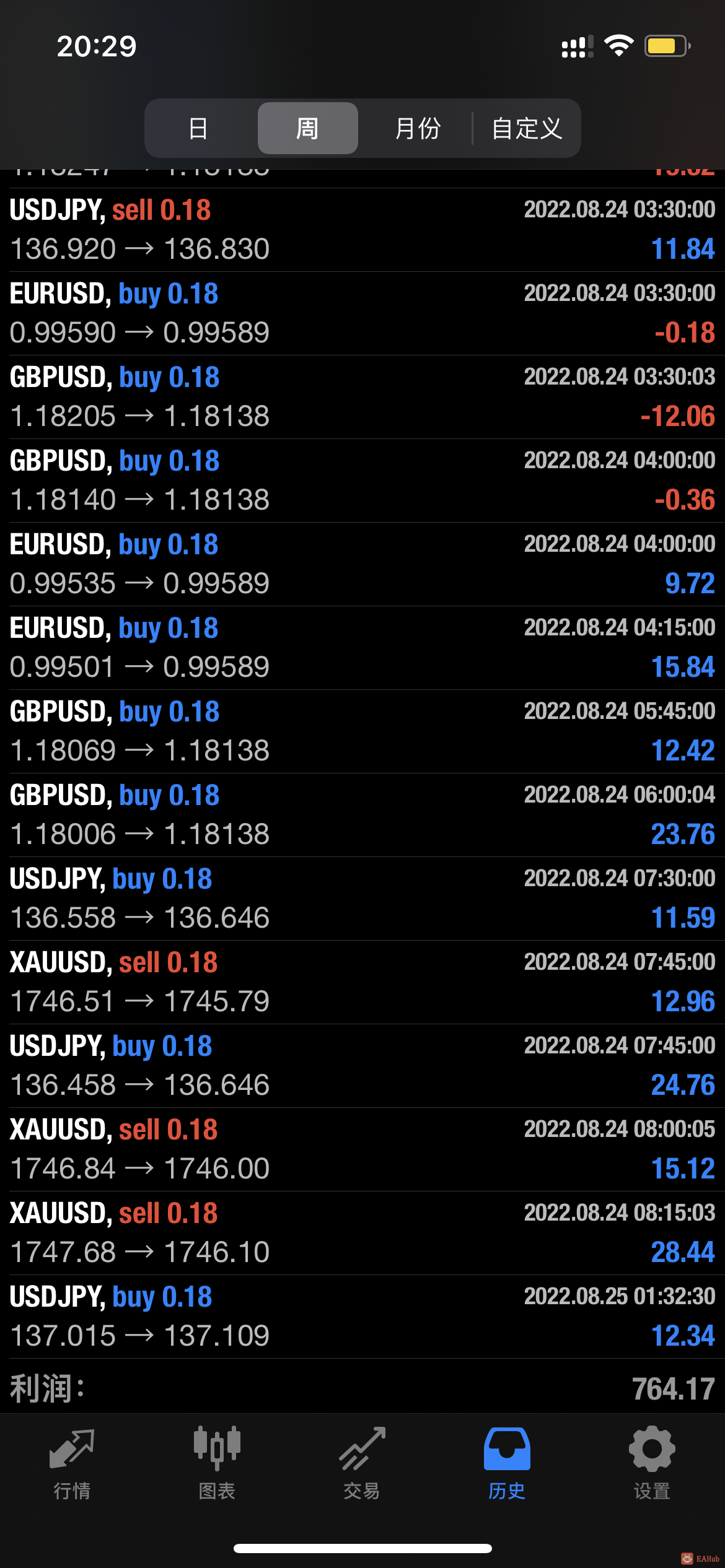
Task: Open the XAUUSD sell trade with 28.44 profit
Action: coord(362,1233)
